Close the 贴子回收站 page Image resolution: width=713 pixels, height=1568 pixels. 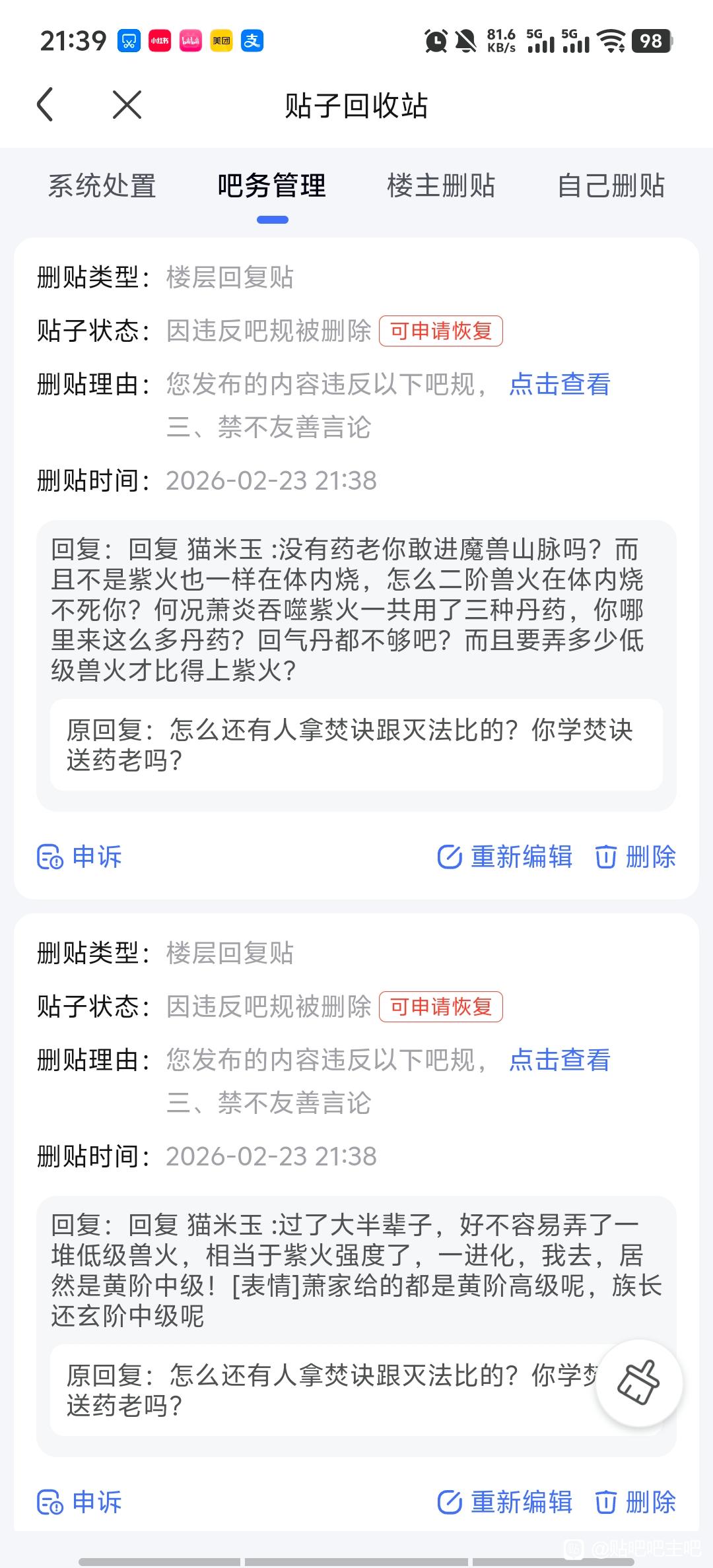127,105
